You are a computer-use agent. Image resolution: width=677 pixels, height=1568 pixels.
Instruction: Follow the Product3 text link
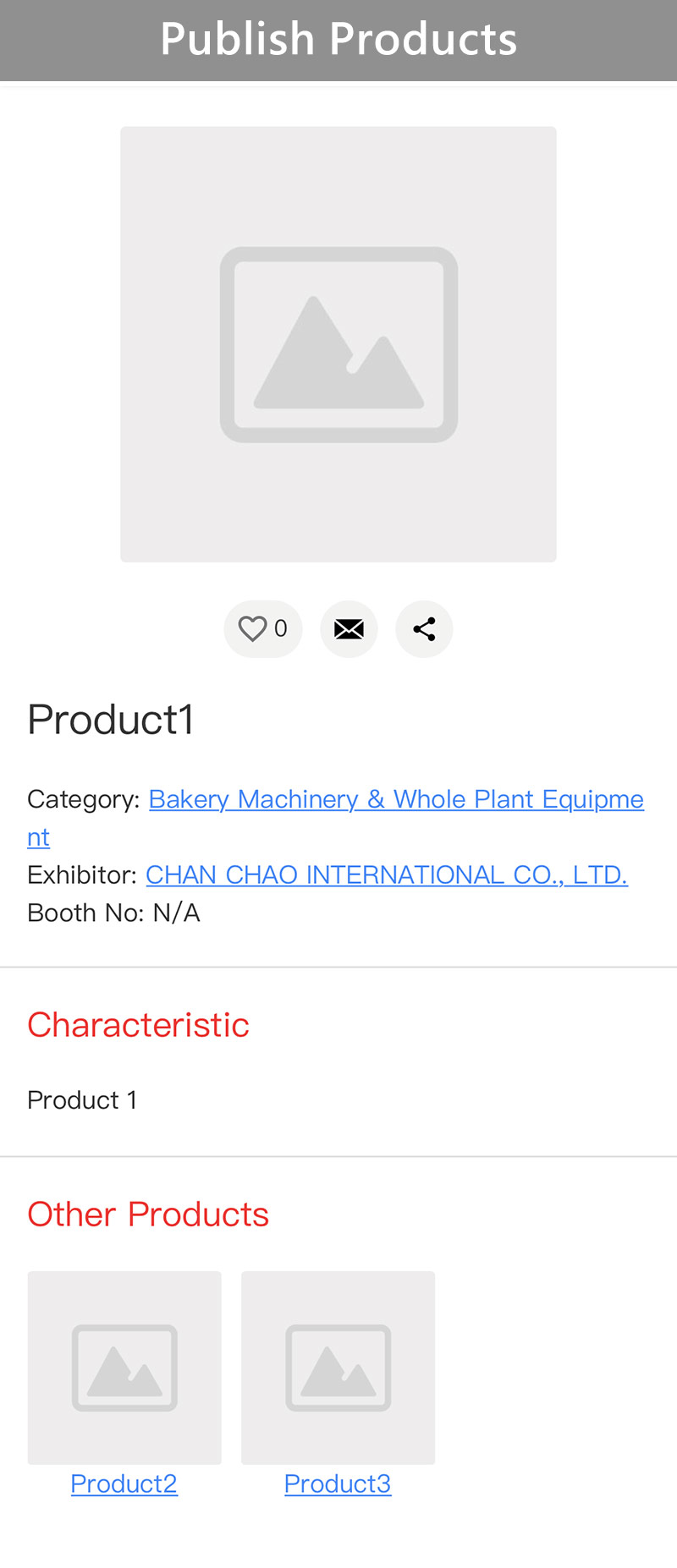338,1483
